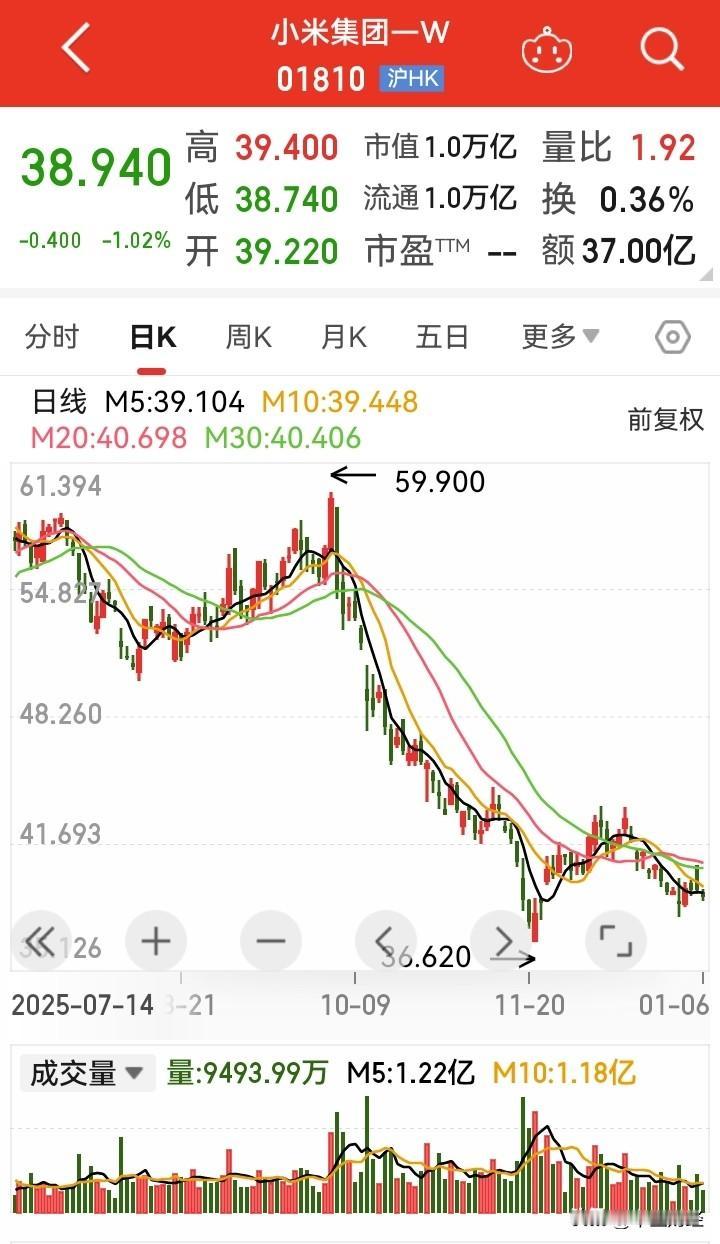This screenshot has height=1244, width=720.
Task: Open the 五日 five-day view
Action: tap(441, 337)
